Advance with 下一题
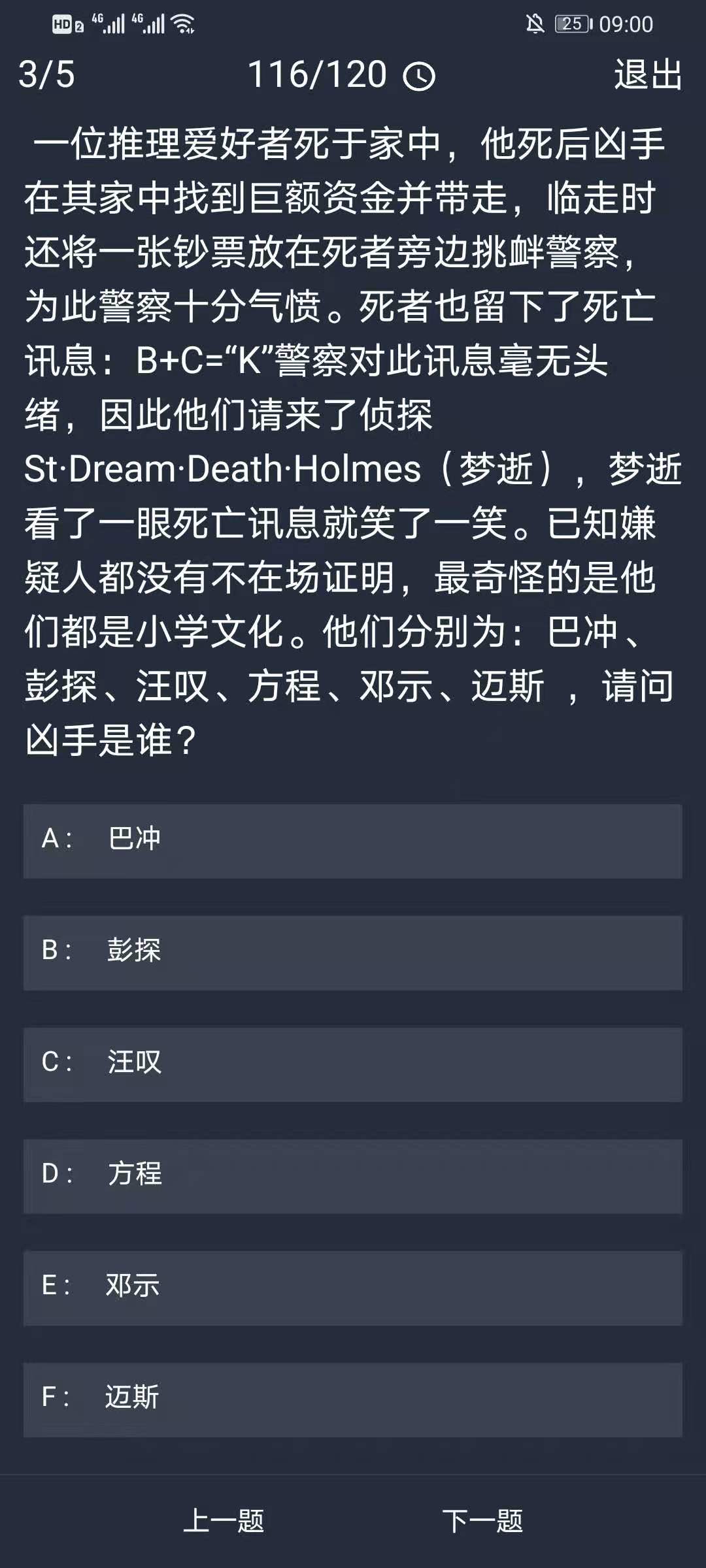 click(482, 1521)
